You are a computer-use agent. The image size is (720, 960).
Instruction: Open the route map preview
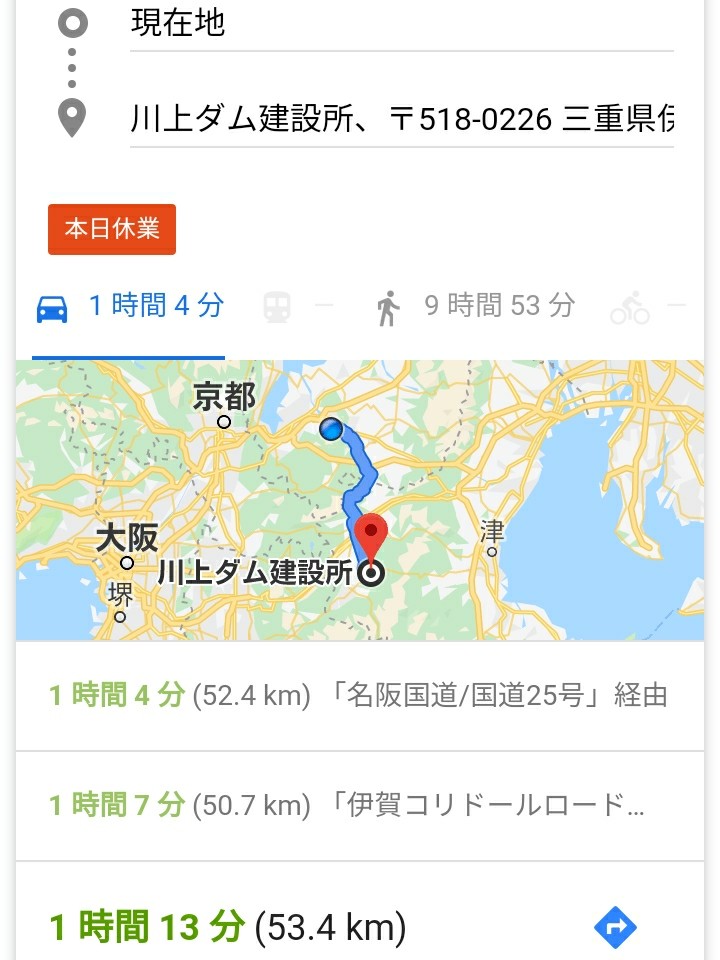[x=360, y=500]
